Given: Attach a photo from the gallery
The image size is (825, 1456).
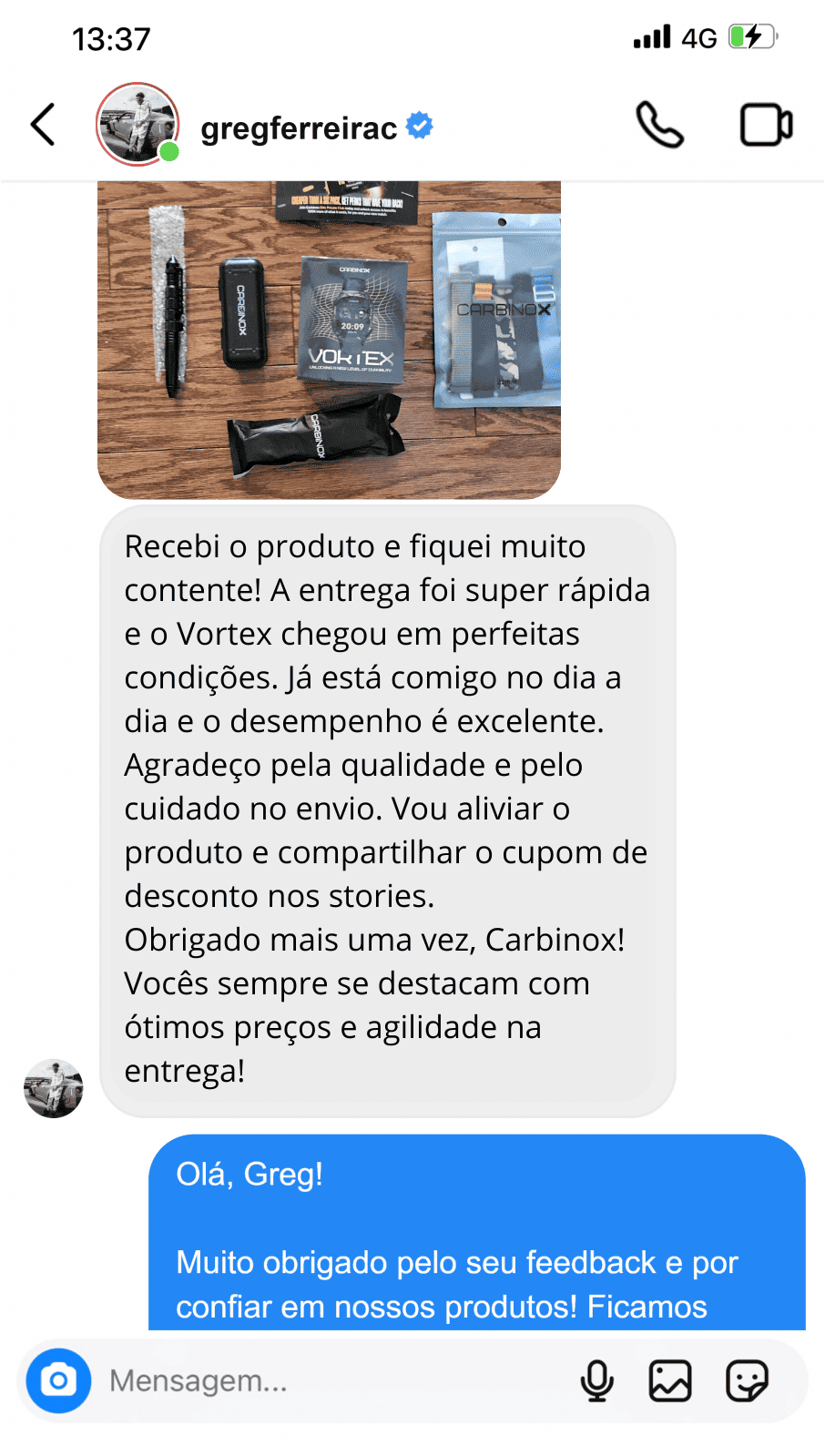Looking at the screenshot, I should (x=670, y=1380).
